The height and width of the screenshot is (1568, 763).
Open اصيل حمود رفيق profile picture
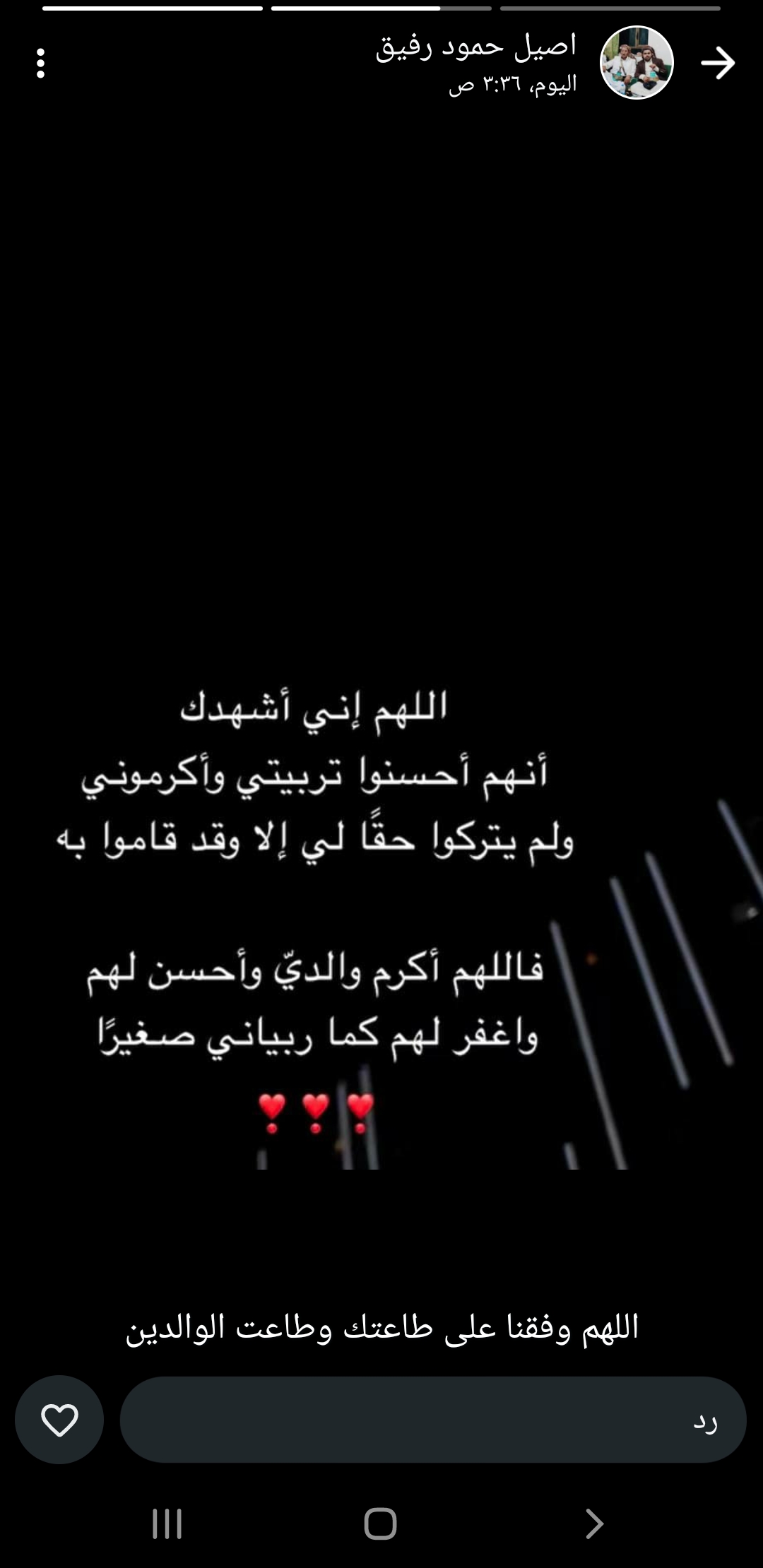click(637, 64)
